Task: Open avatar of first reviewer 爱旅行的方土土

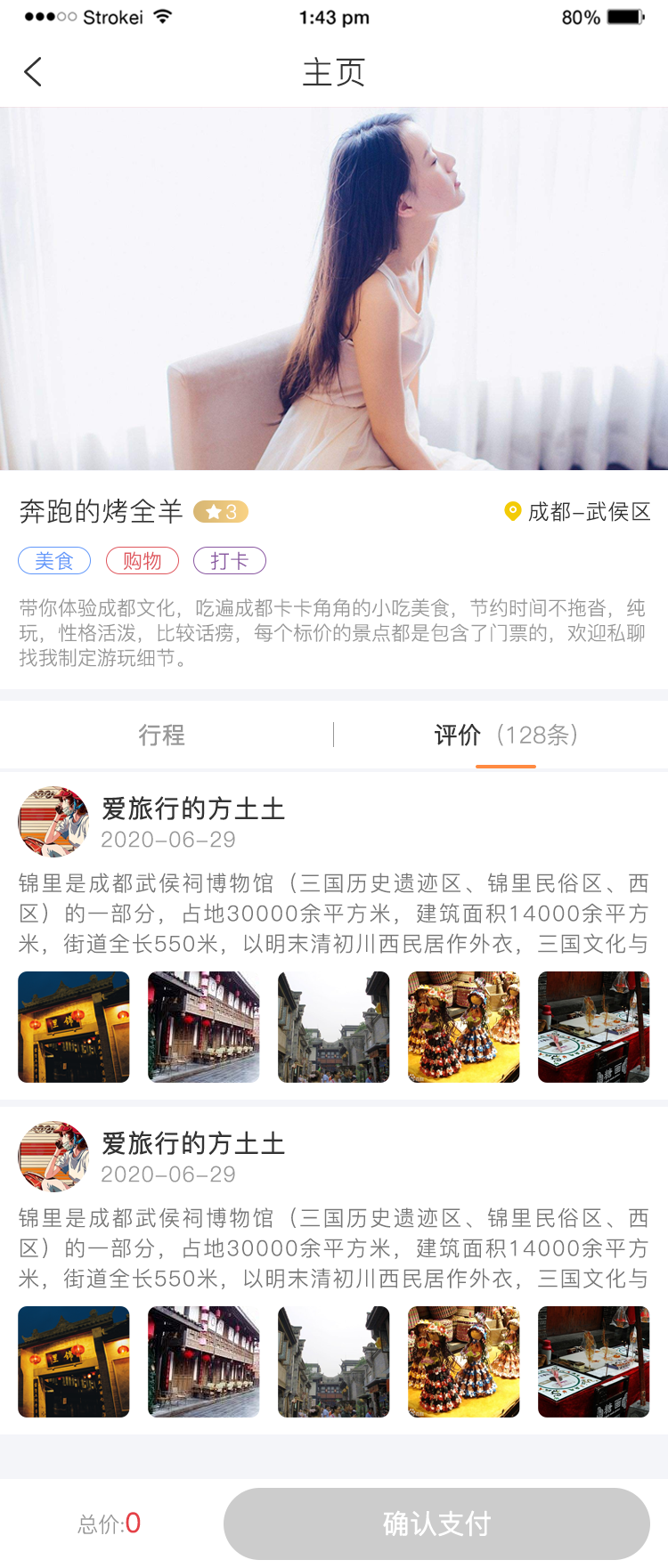Action: 53,822
